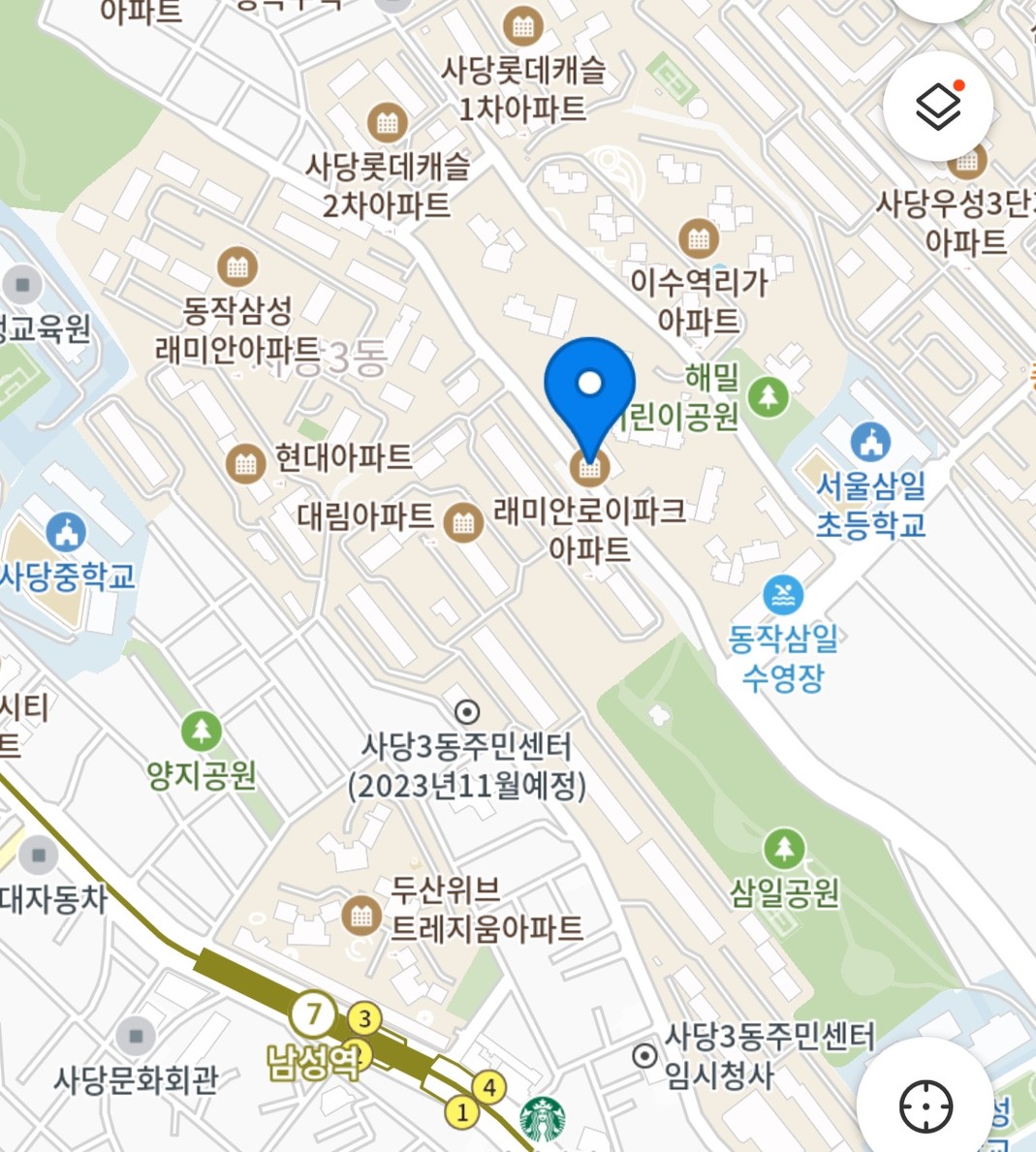The height and width of the screenshot is (1152, 1036).
Task: Open 서울삼일 초등학교 marker
Action: tap(869, 444)
